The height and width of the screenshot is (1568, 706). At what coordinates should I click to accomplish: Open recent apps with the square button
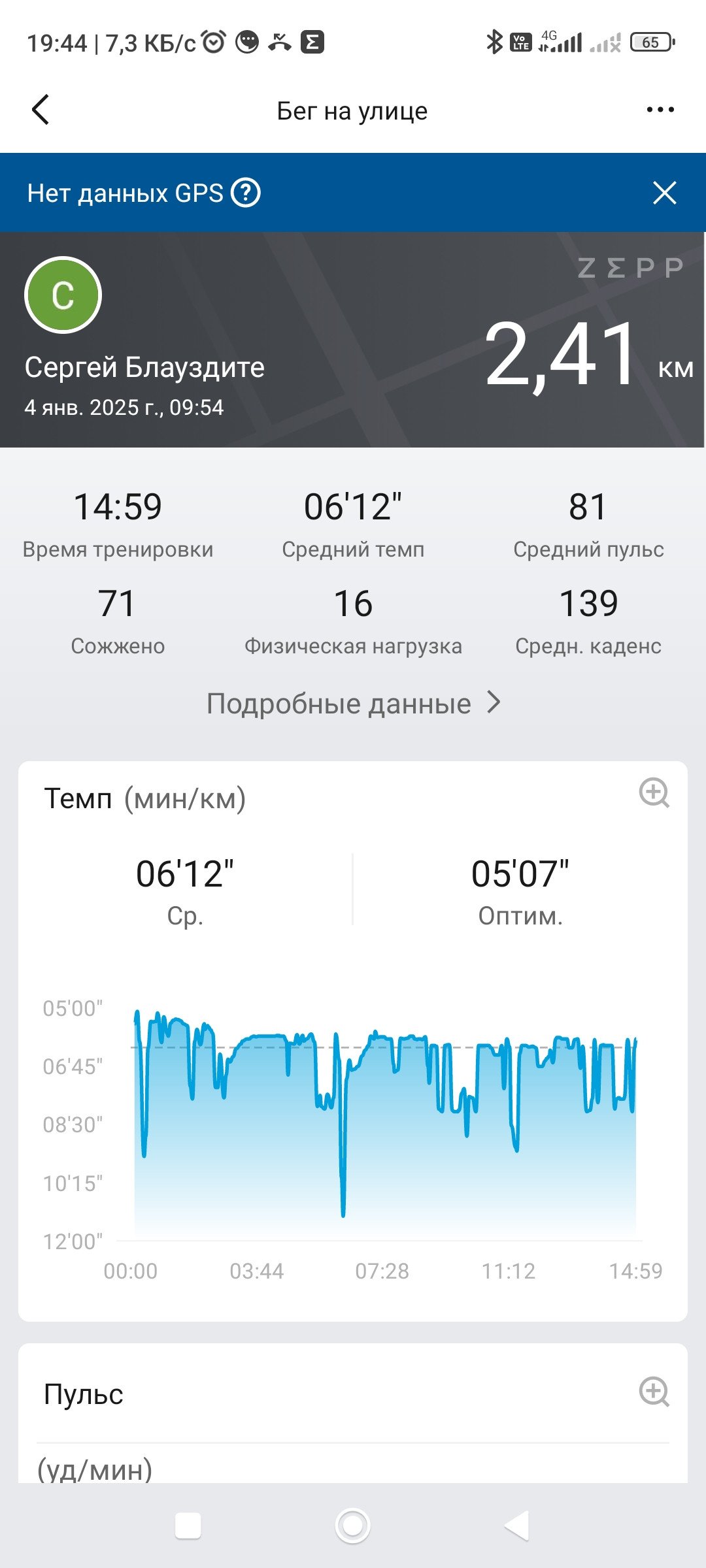tap(188, 1526)
